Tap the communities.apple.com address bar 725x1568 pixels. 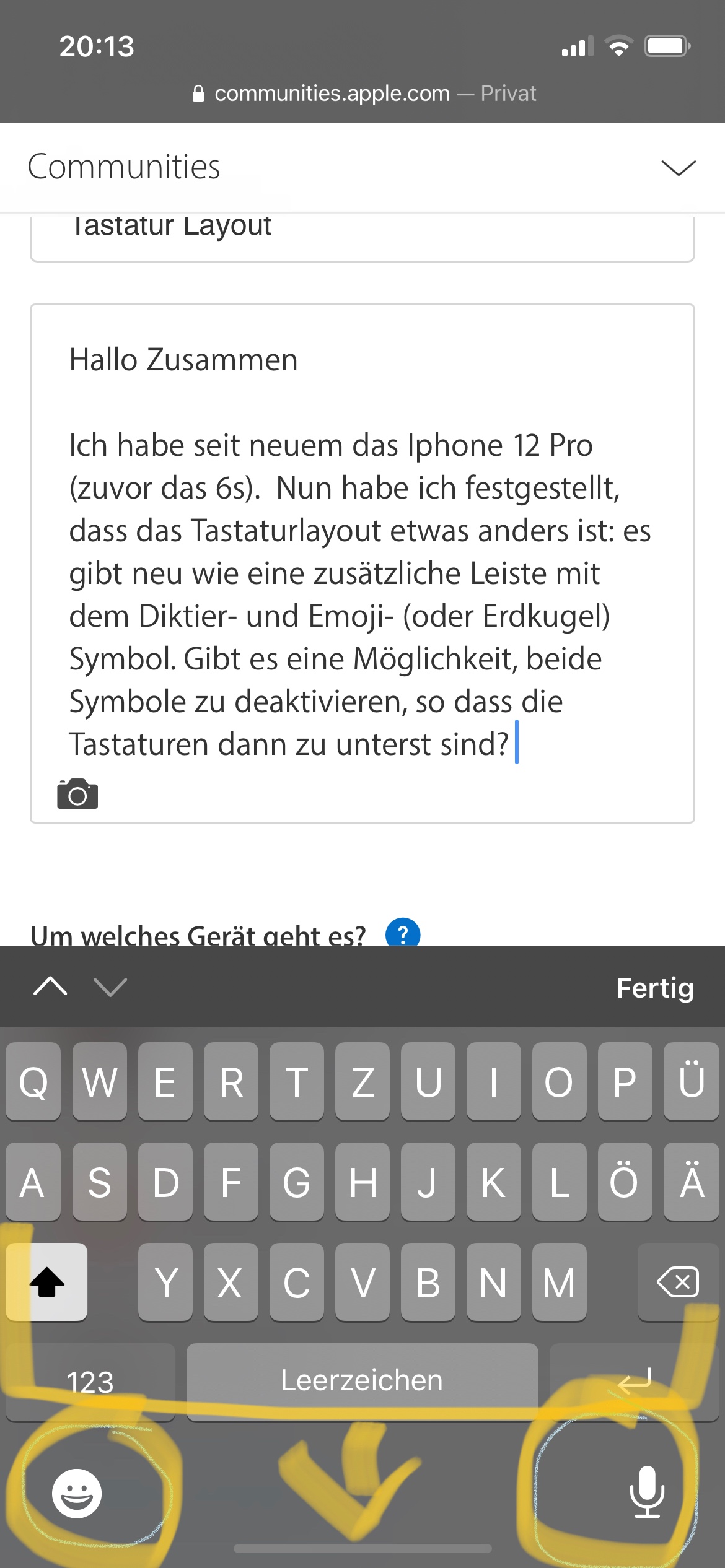pyautogui.click(x=363, y=94)
